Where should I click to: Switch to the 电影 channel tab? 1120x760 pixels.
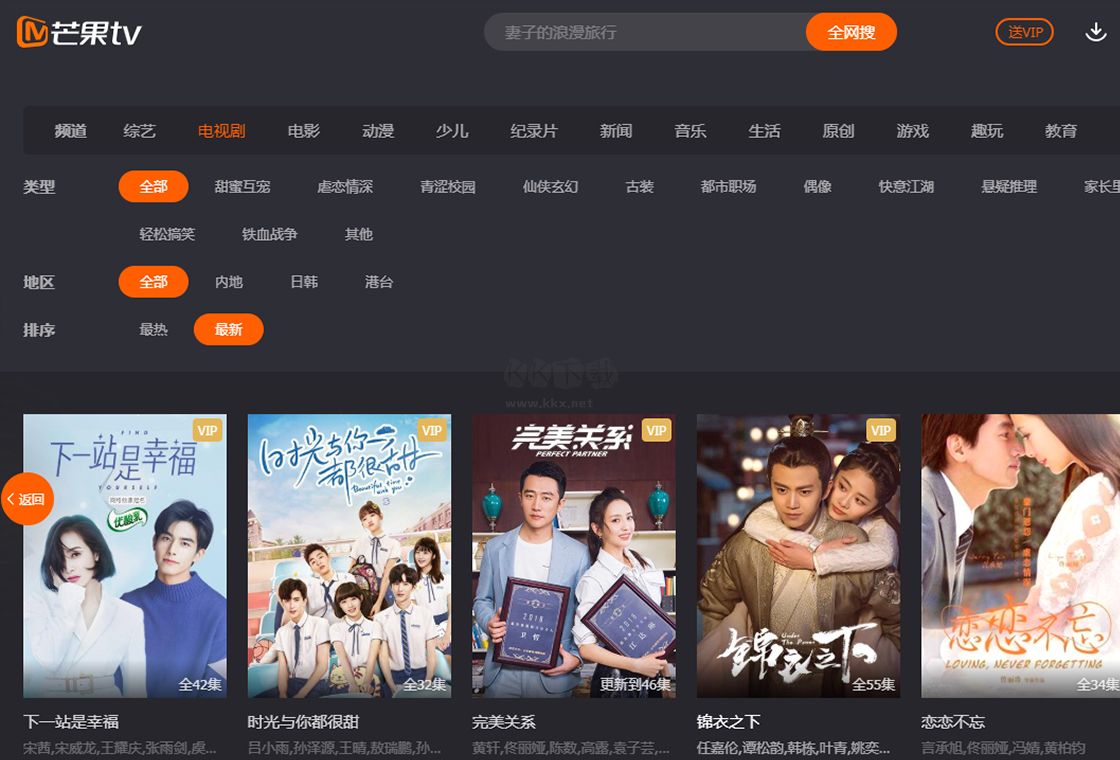point(303,131)
